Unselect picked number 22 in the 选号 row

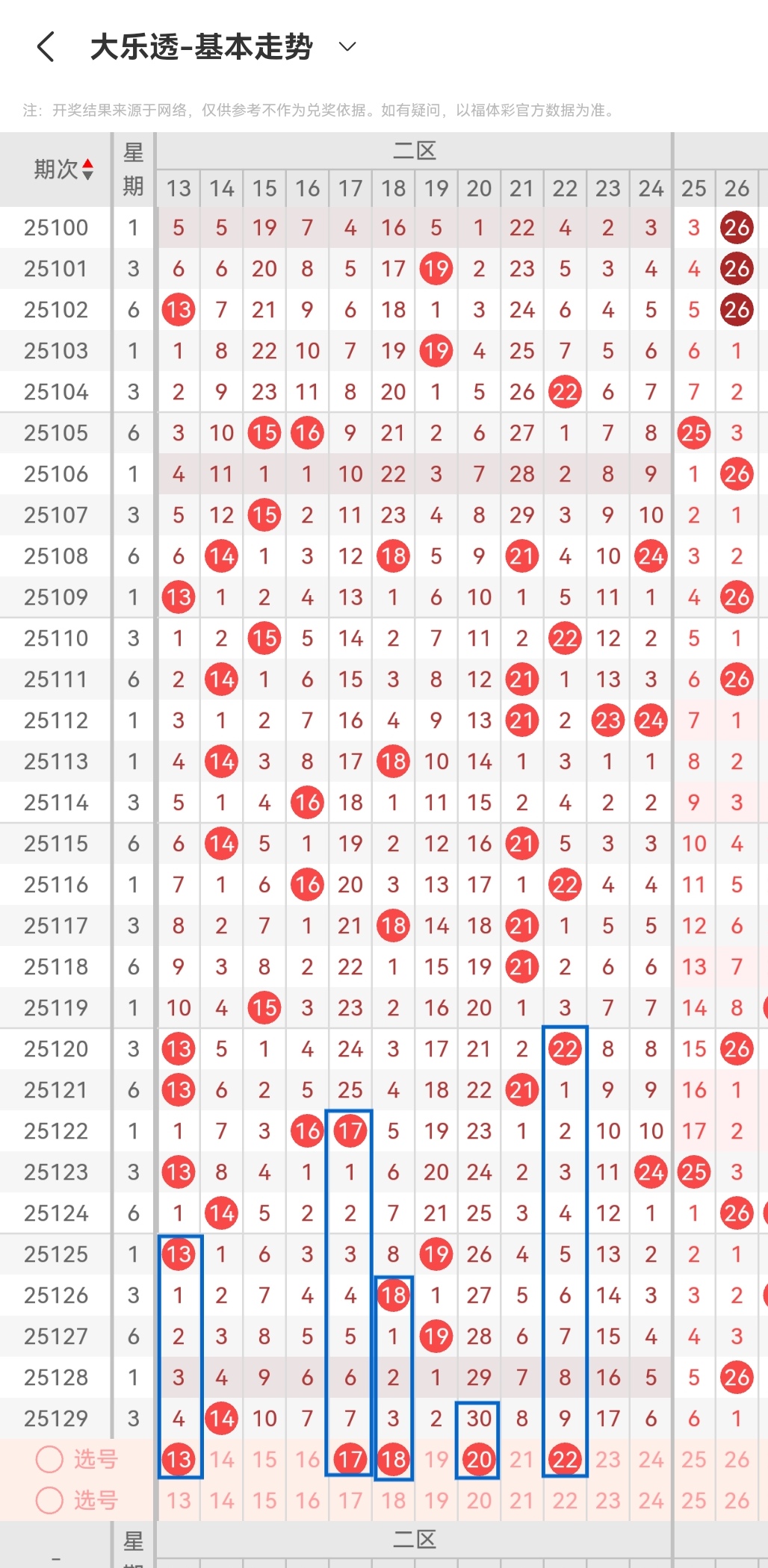(x=565, y=1459)
